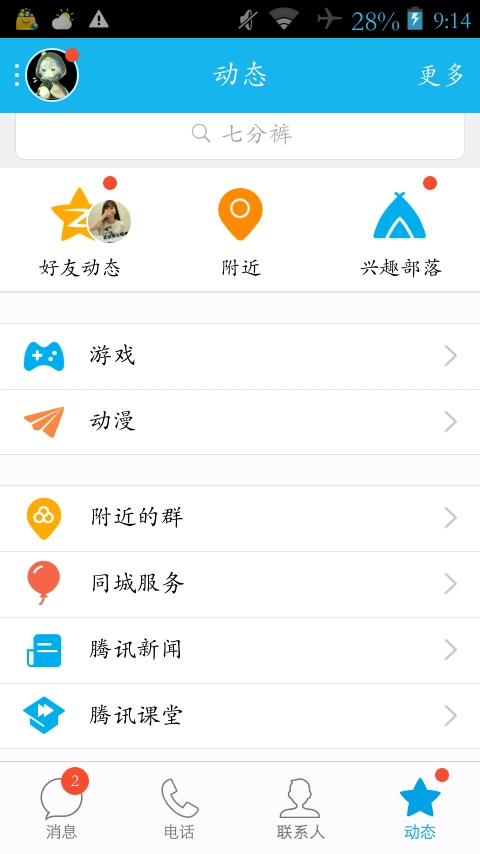Open 好友动态
The image size is (480, 854).
pyautogui.click(x=80, y=231)
